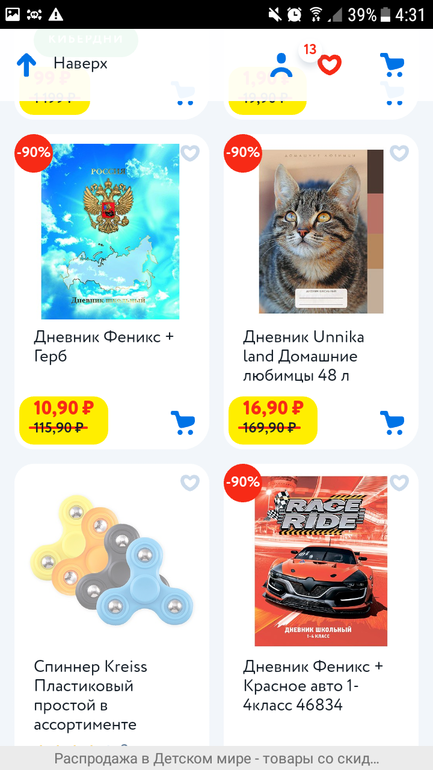
Task: Open Дневник Феникс + Красное авто card
Action: point(321,605)
